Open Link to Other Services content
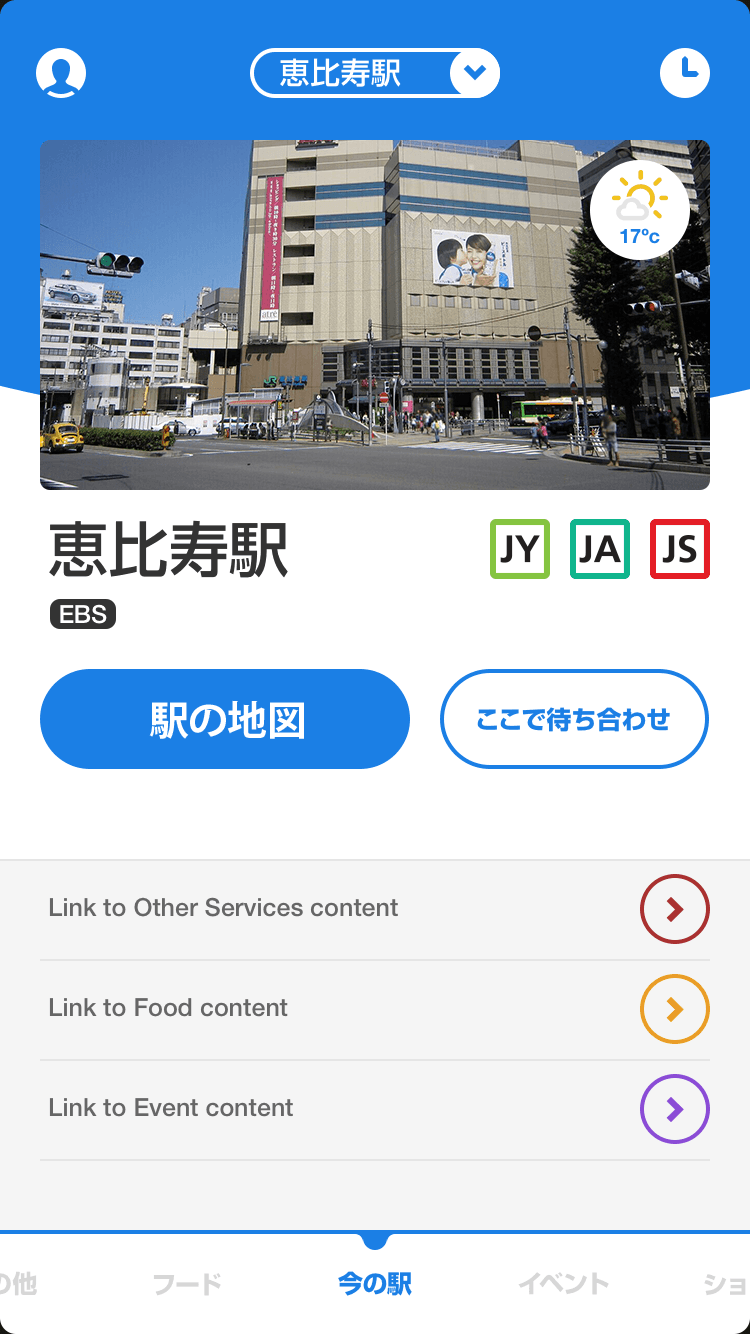Viewport: 750px width, 1334px height. pyautogui.click(x=375, y=909)
